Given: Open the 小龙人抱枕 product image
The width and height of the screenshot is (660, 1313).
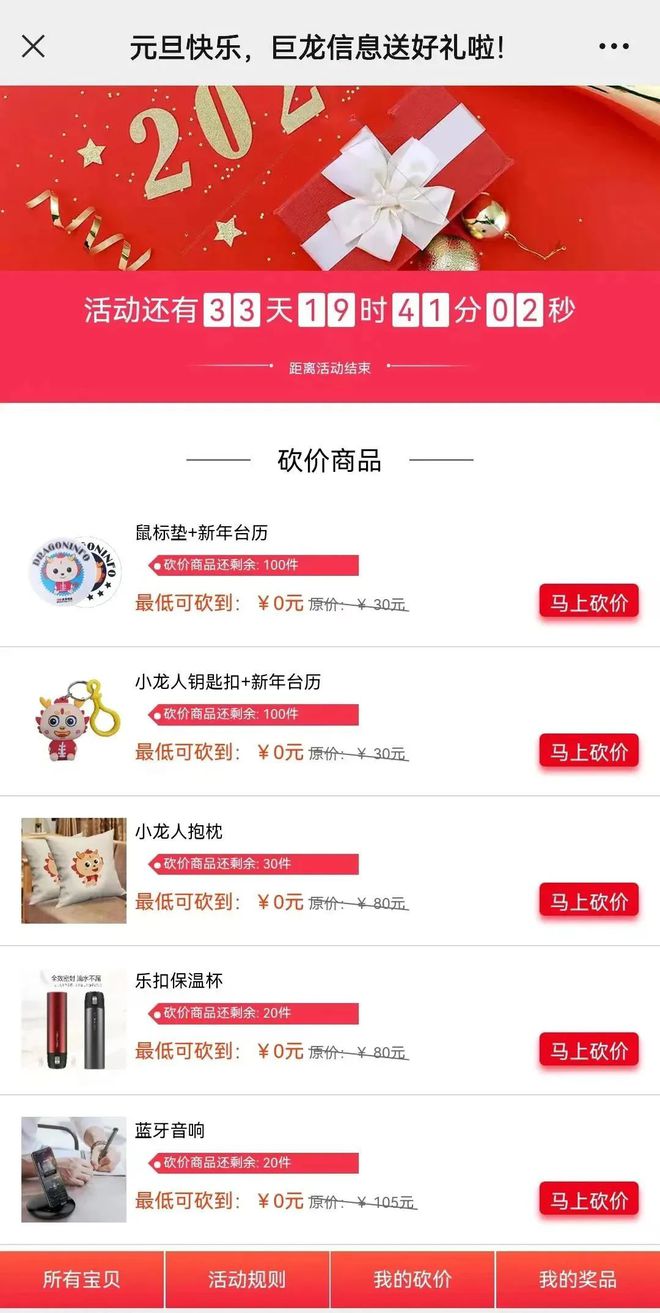Looking at the screenshot, I should pyautogui.click(x=74, y=870).
